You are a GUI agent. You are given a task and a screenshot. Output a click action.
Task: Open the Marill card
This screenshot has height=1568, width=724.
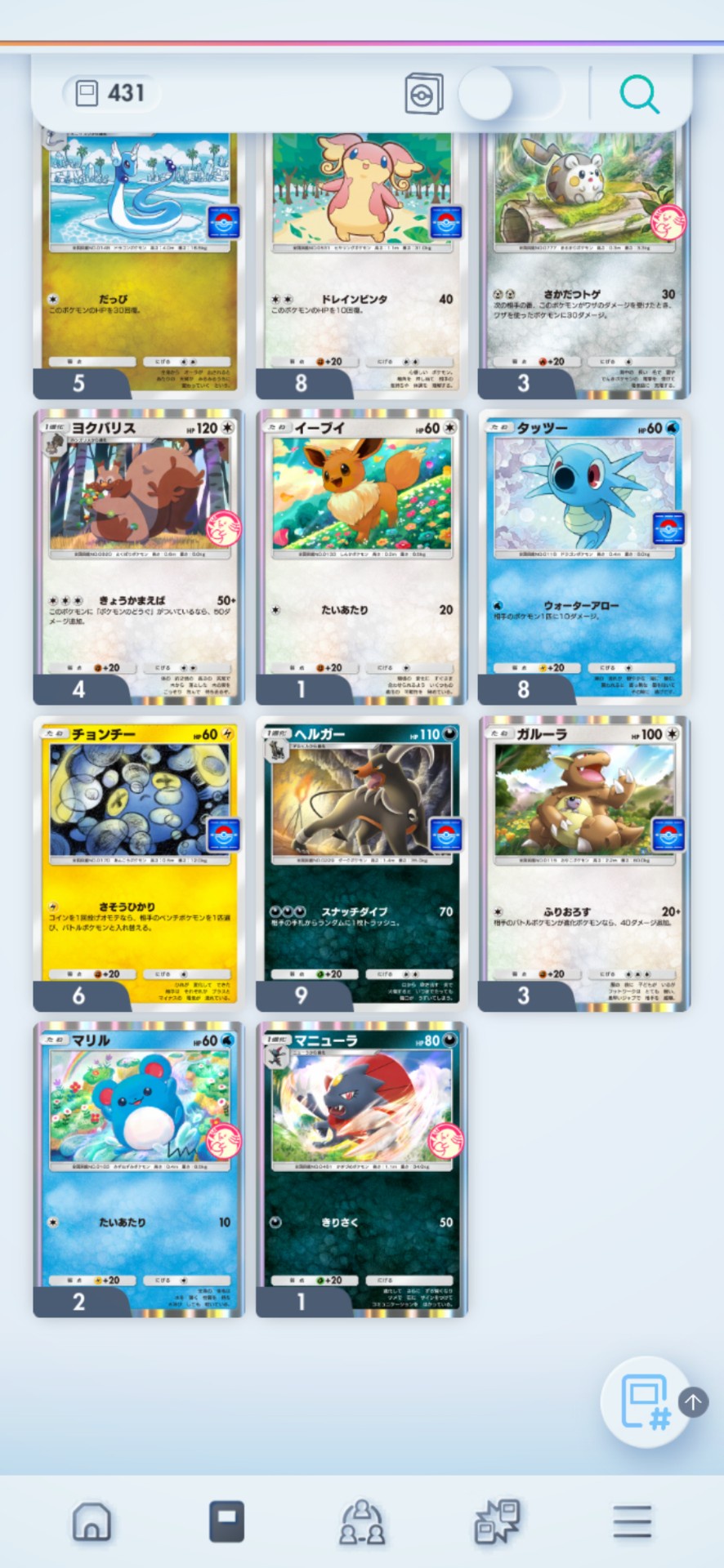click(x=139, y=1168)
